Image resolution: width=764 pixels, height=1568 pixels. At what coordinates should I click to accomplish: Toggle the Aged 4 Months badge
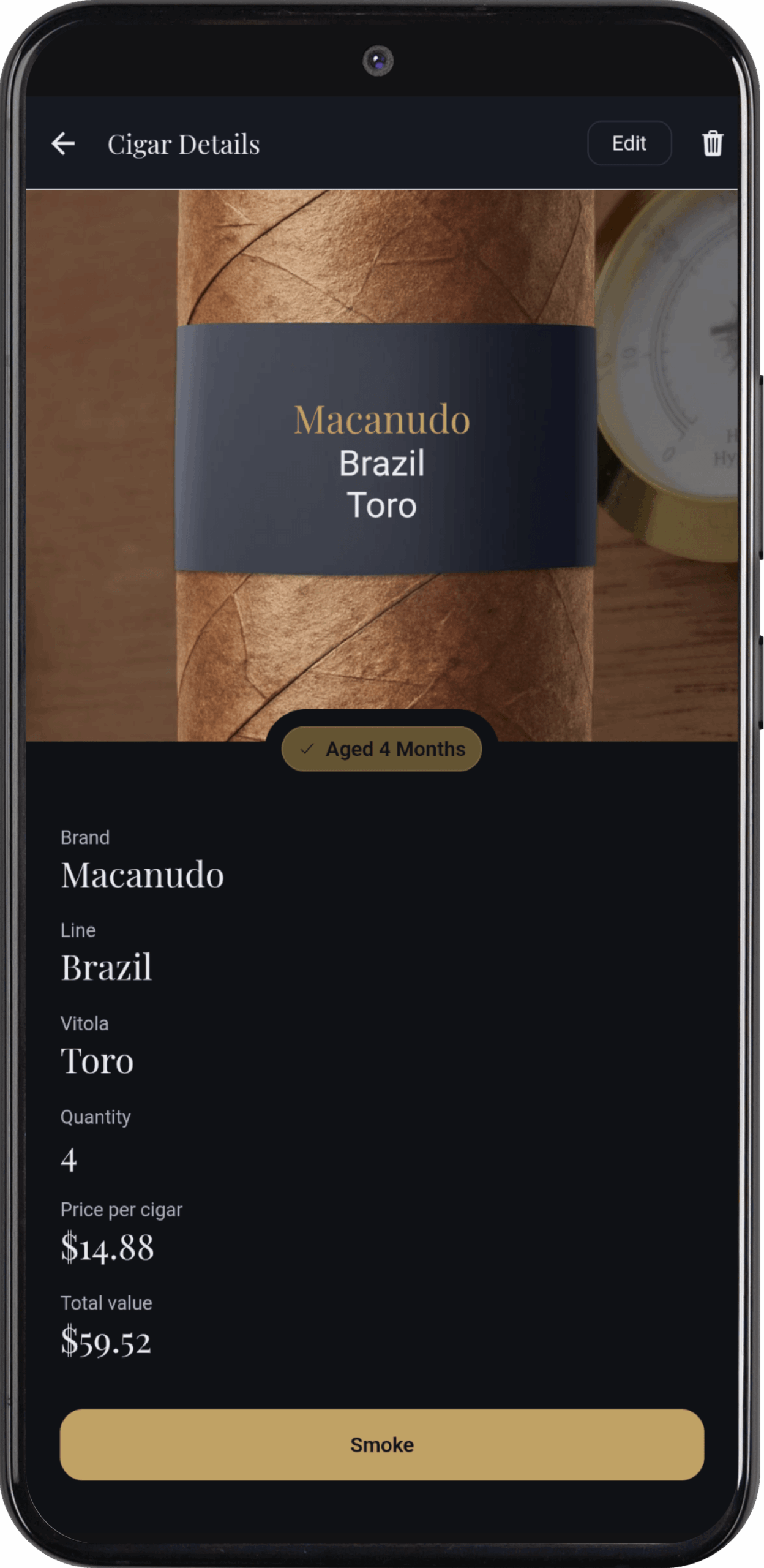tap(381, 748)
